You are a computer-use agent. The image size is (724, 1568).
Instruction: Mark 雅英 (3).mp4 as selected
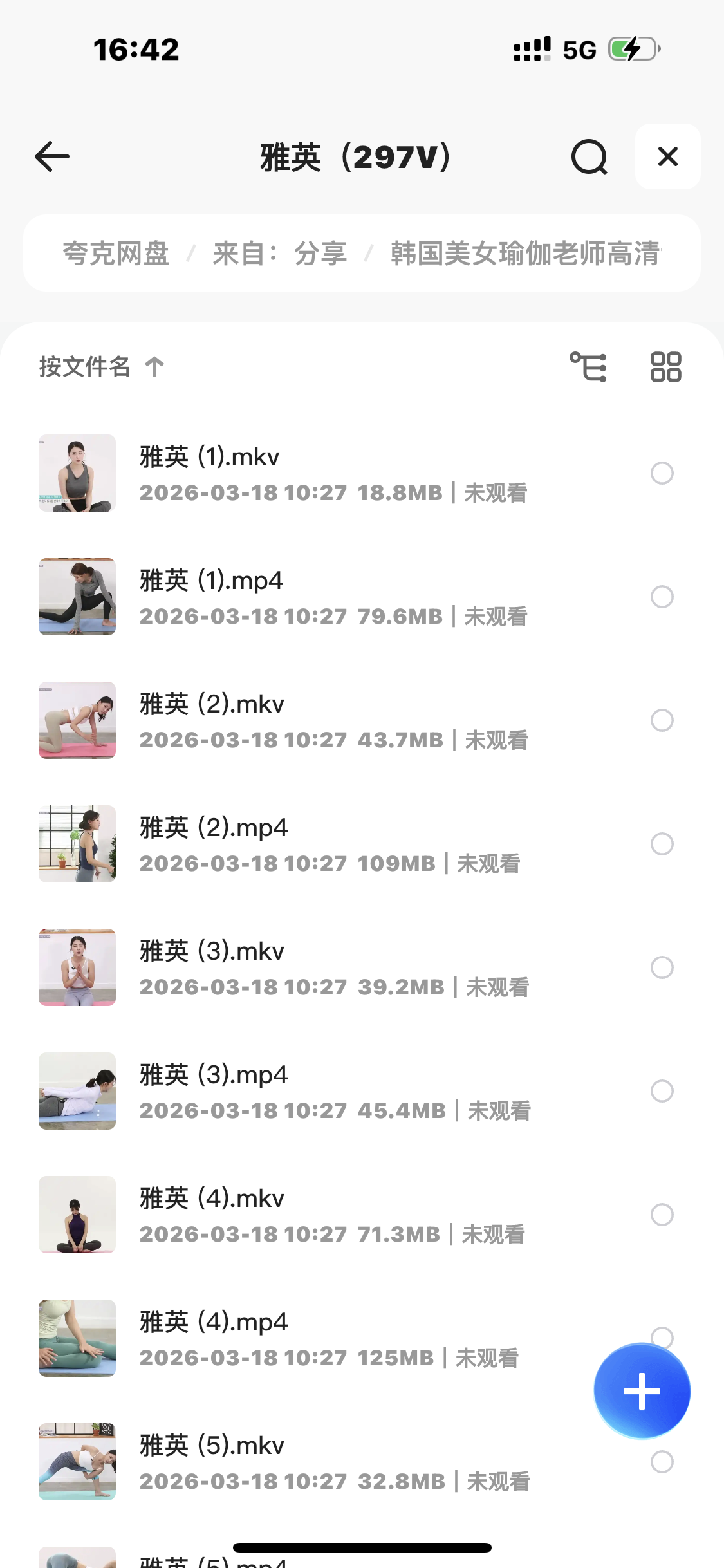point(662,1091)
